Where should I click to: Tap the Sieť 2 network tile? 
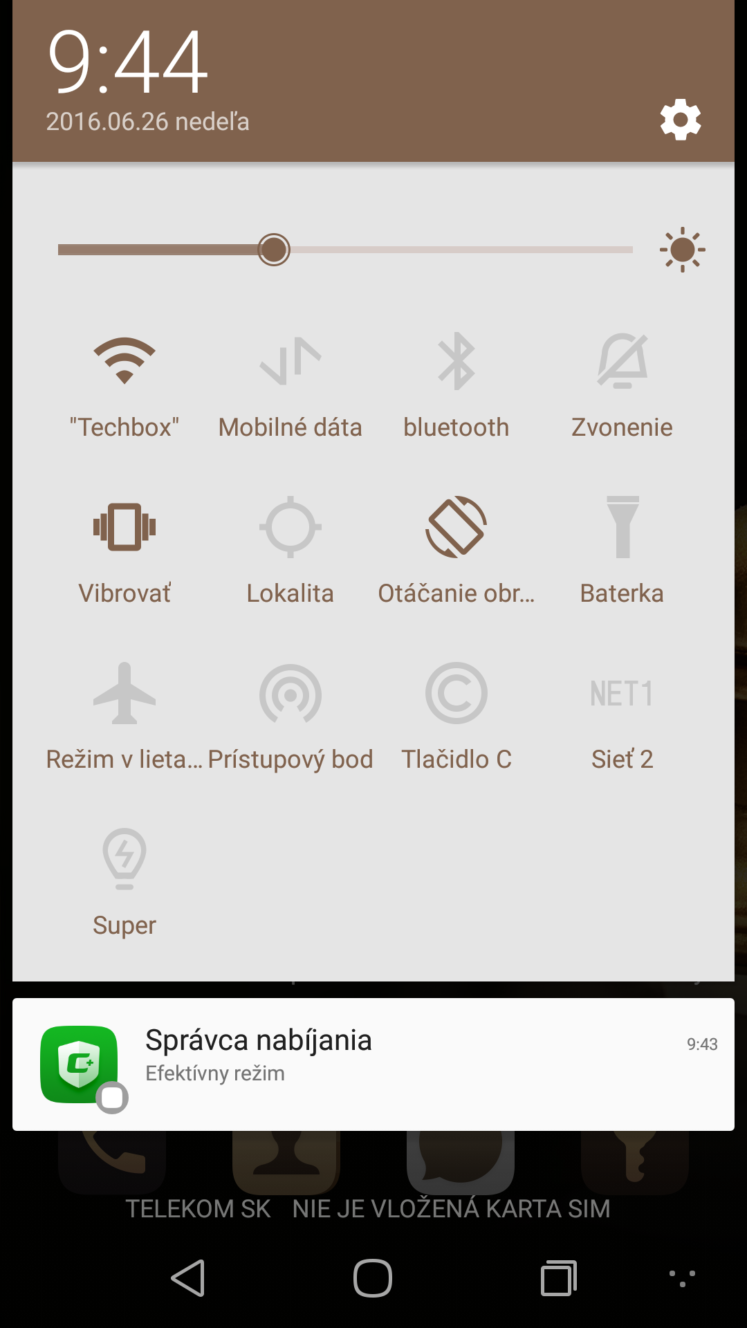(622, 718)
